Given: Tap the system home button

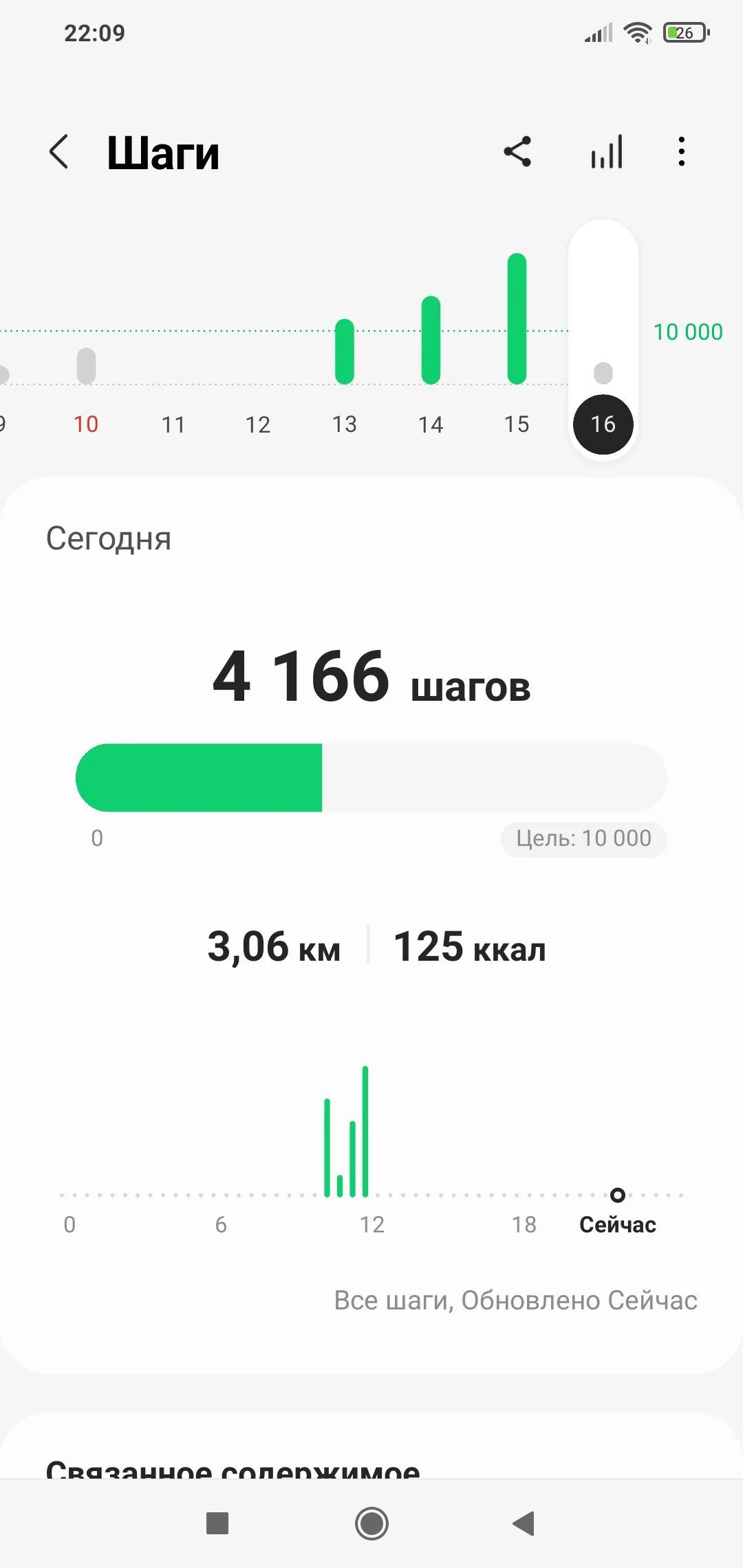Looking at the screenshot, I should coord(371,1523).
